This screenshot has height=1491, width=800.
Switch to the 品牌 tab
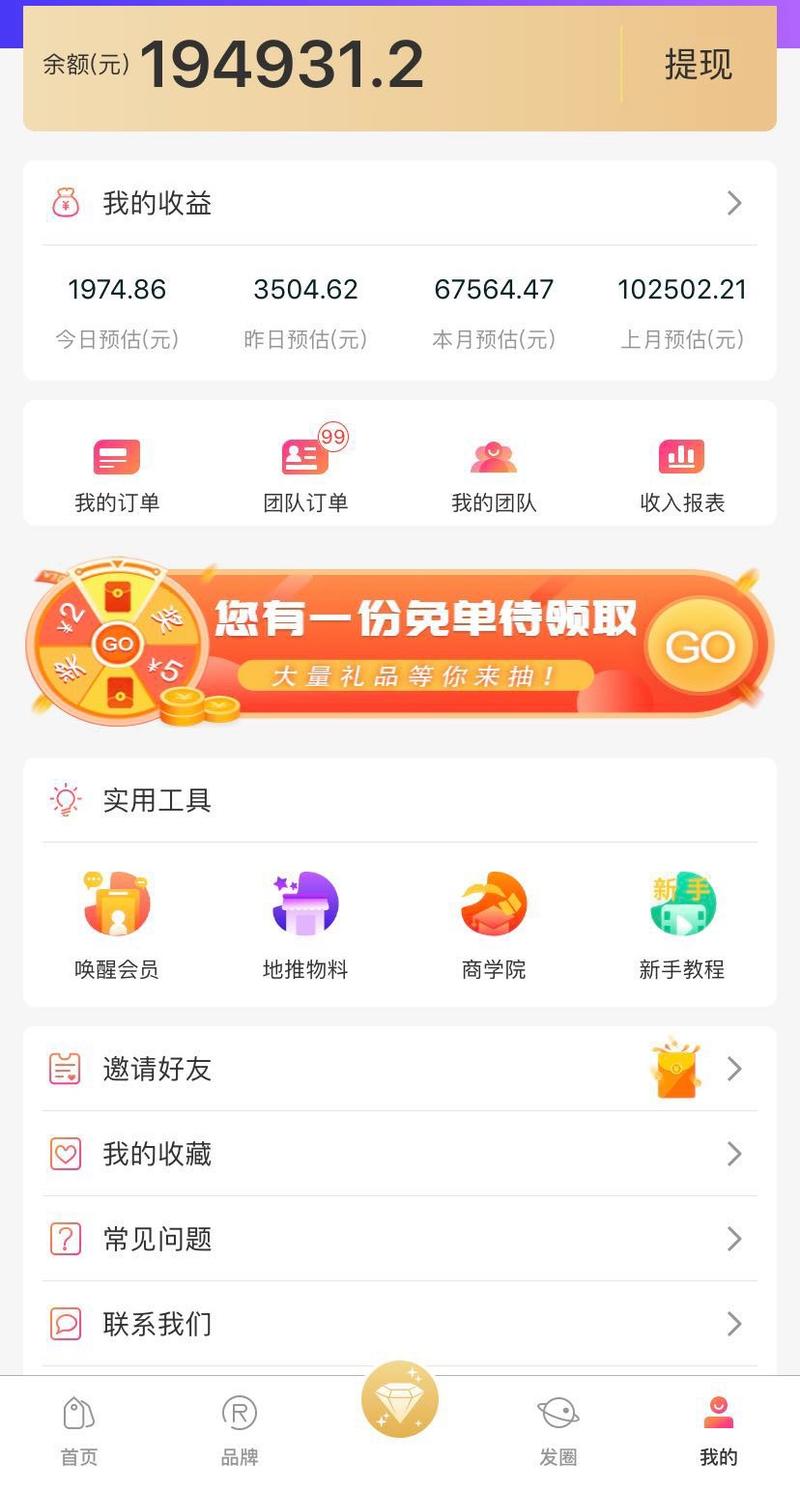240,1432
